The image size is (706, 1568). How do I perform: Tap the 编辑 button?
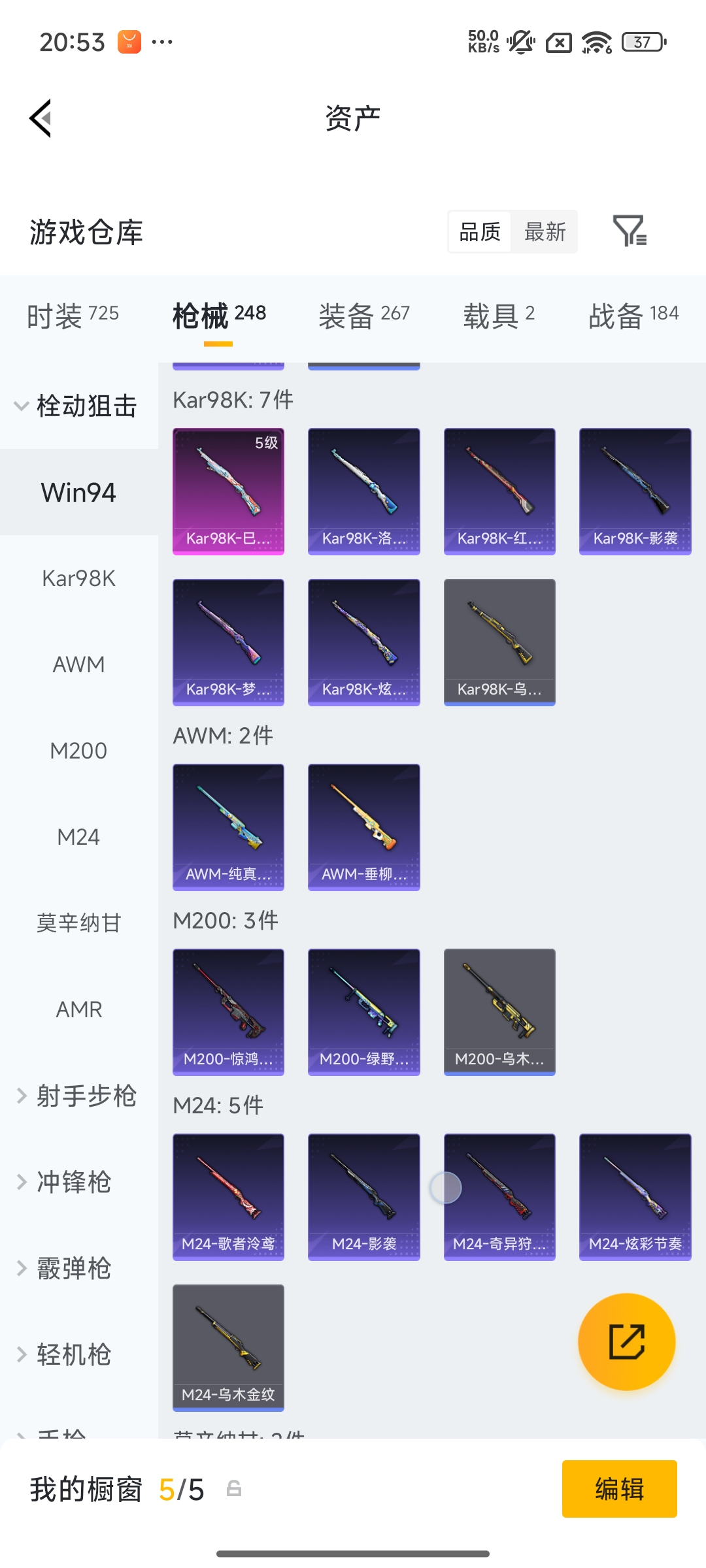click(x=619, y=1490)
